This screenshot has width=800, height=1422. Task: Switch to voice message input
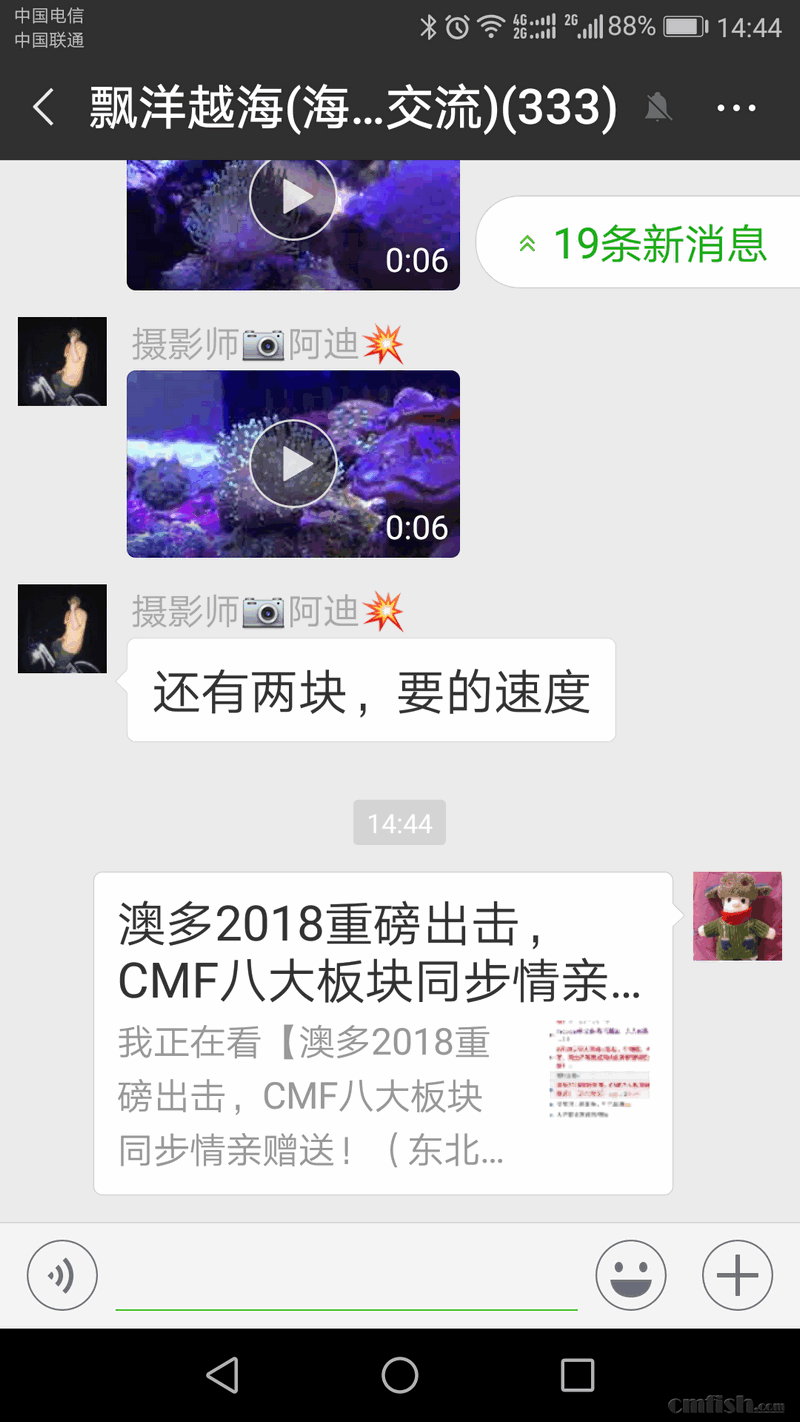point(62,1275)
